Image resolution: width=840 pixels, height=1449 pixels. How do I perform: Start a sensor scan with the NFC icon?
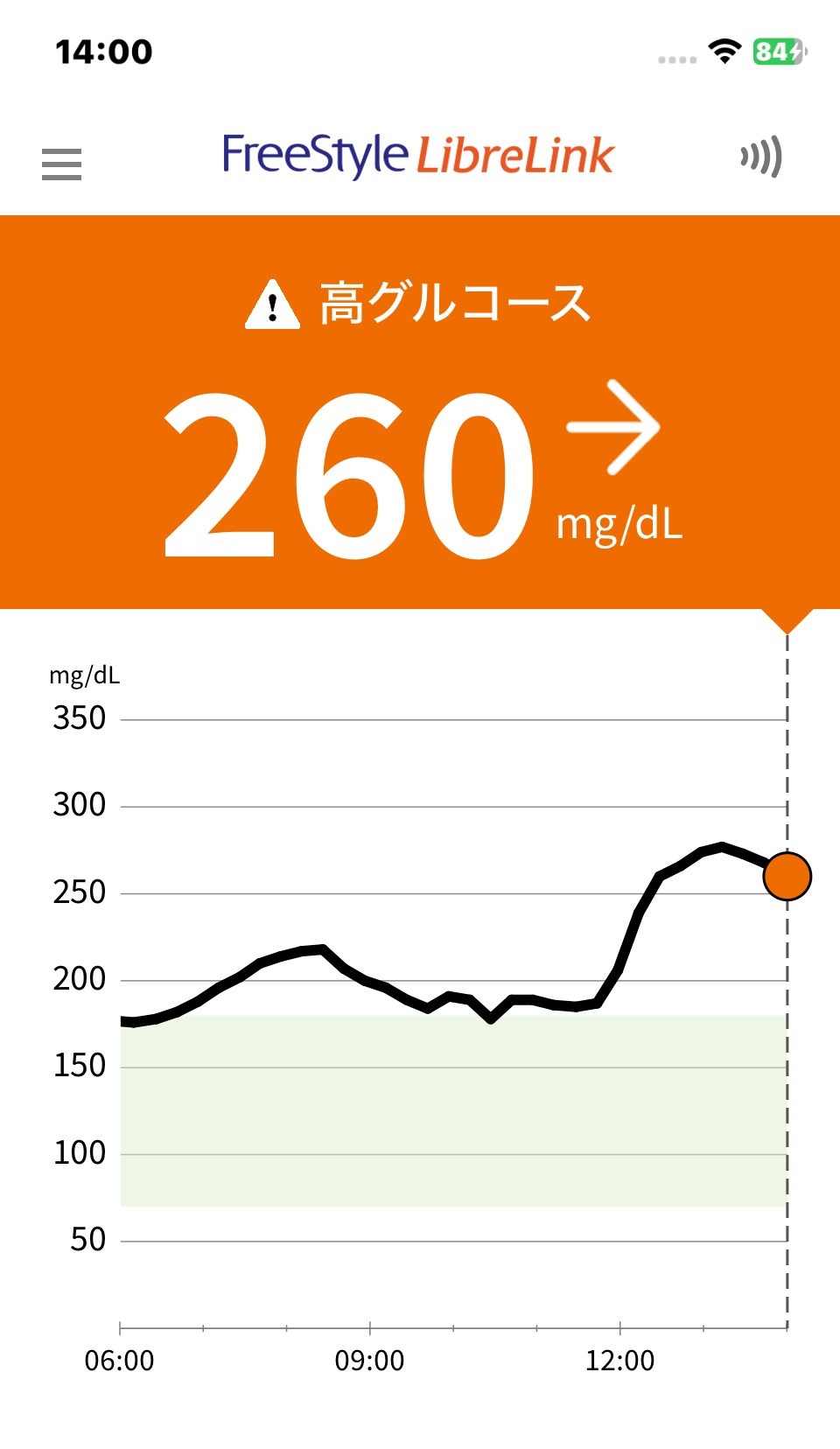click(x=760, y=157)
